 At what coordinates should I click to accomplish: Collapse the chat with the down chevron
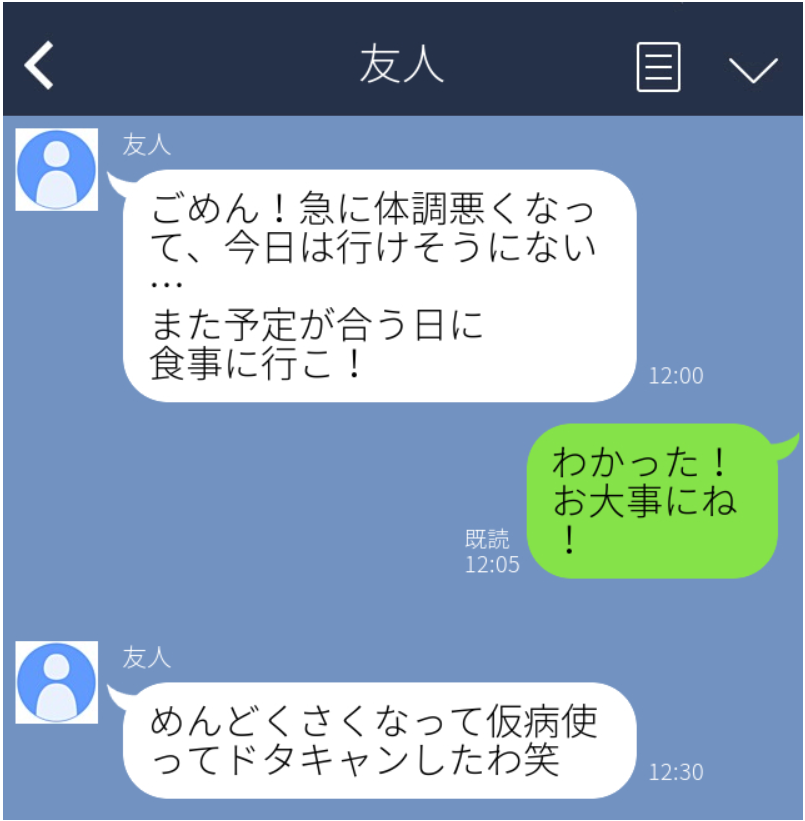[x=751, y=69]
